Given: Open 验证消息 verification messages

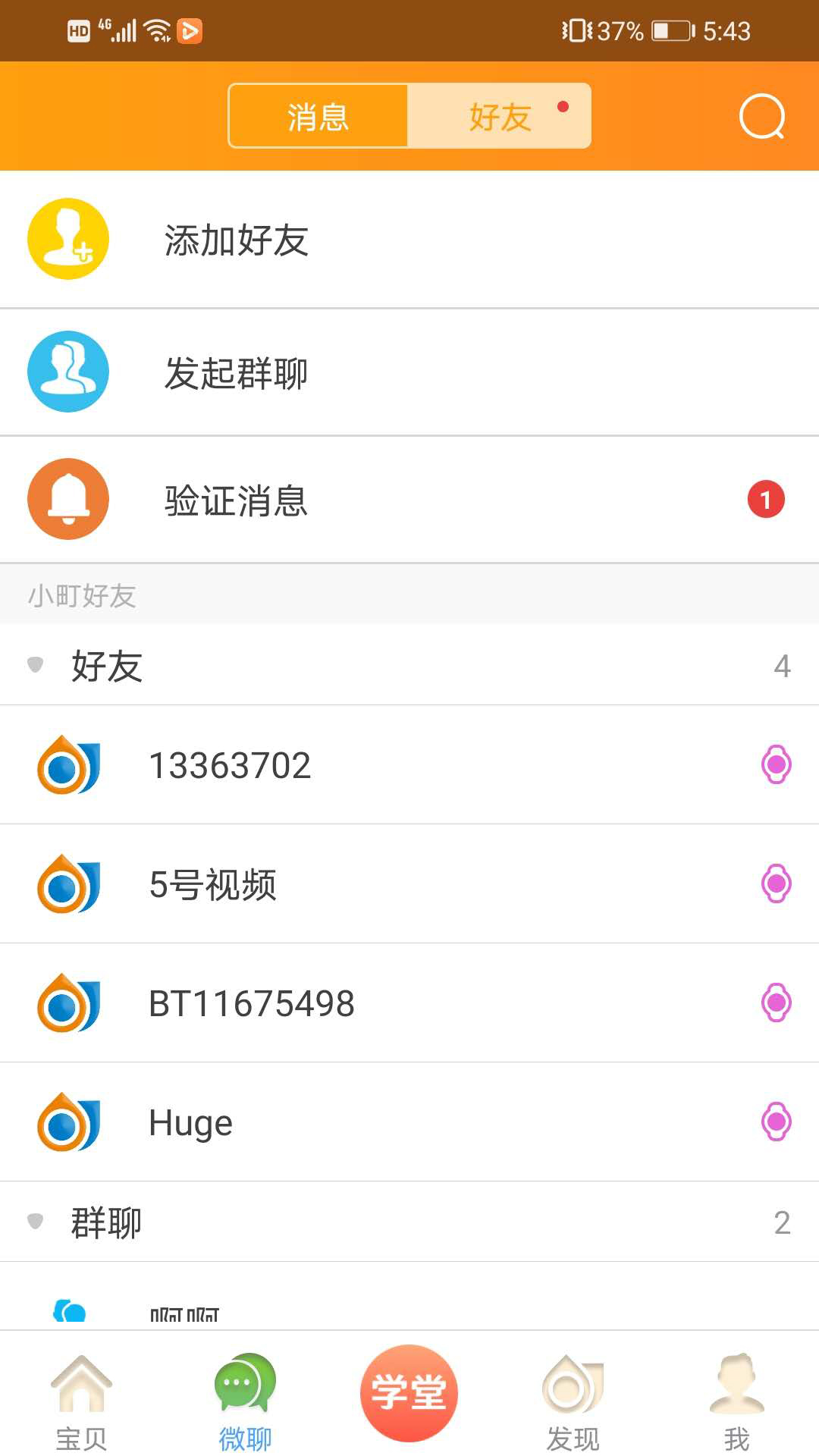Looking at the screenshot, I should click(x=409, y=500).
